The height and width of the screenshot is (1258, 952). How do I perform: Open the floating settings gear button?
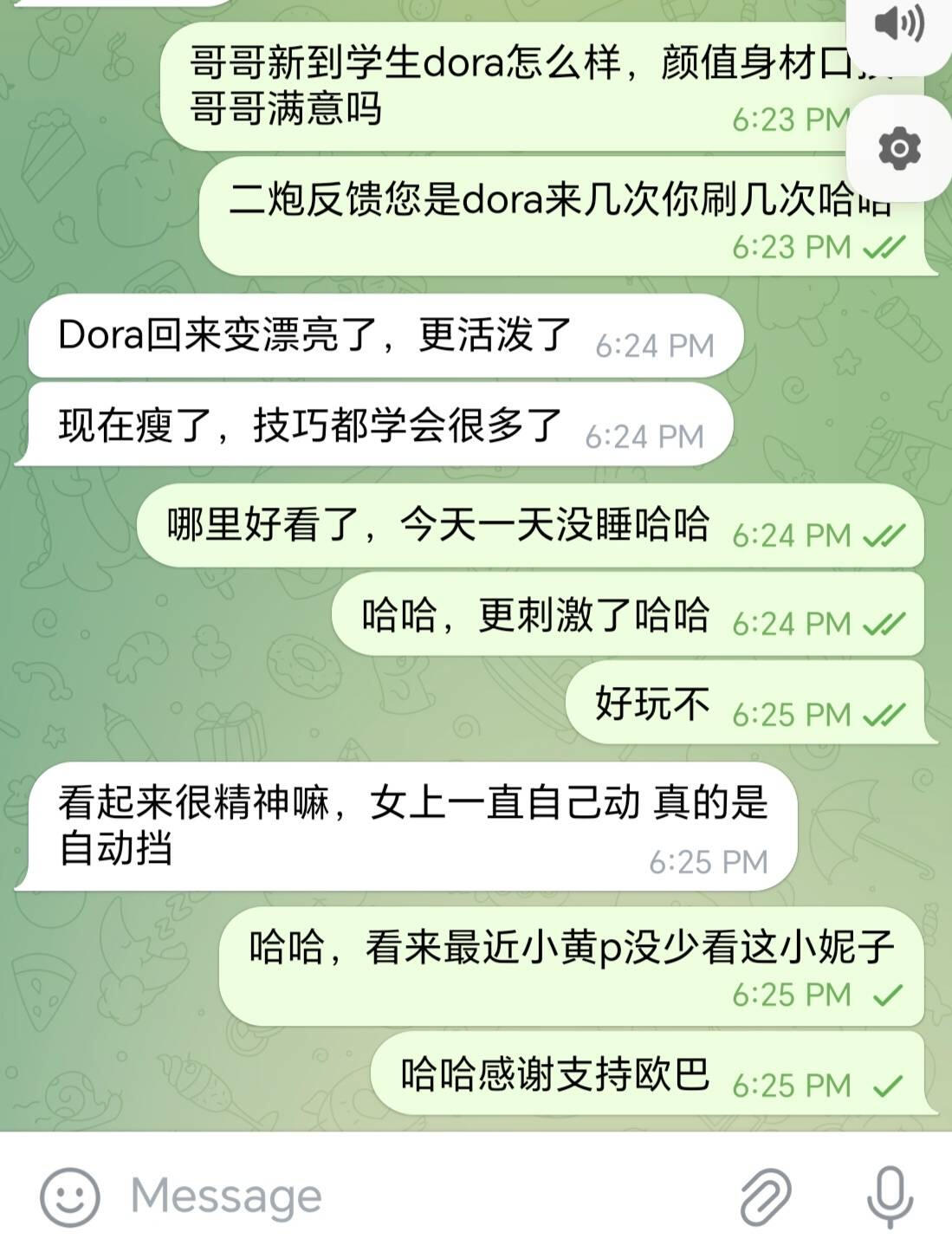(900, 149)
